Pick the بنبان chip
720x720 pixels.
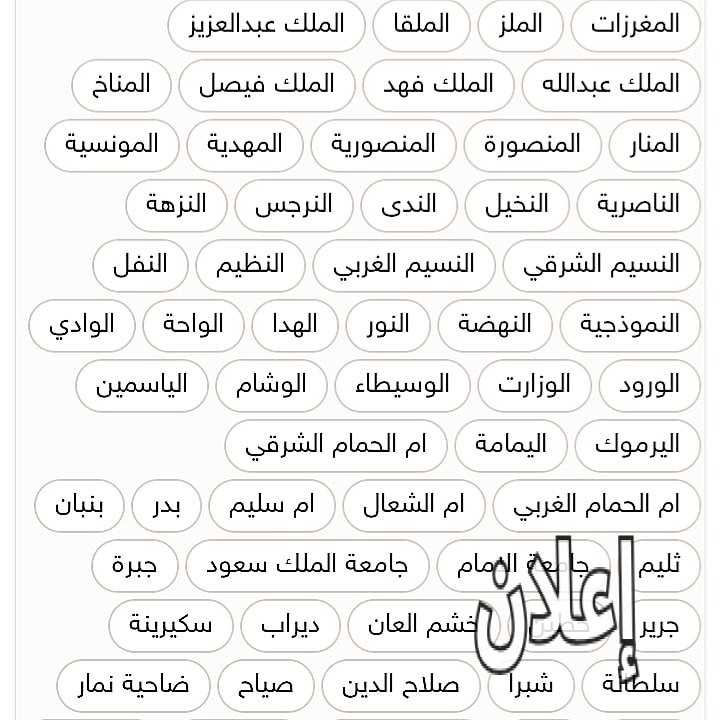coord(79,505)
